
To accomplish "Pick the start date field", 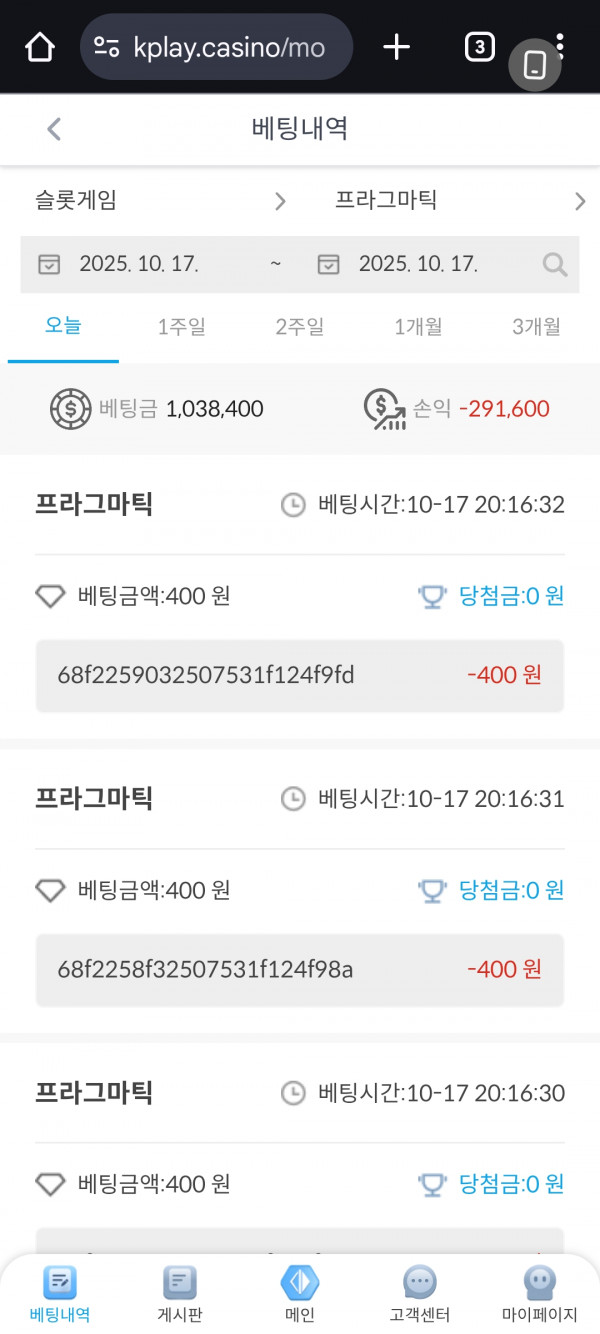I will coord(140,264).
